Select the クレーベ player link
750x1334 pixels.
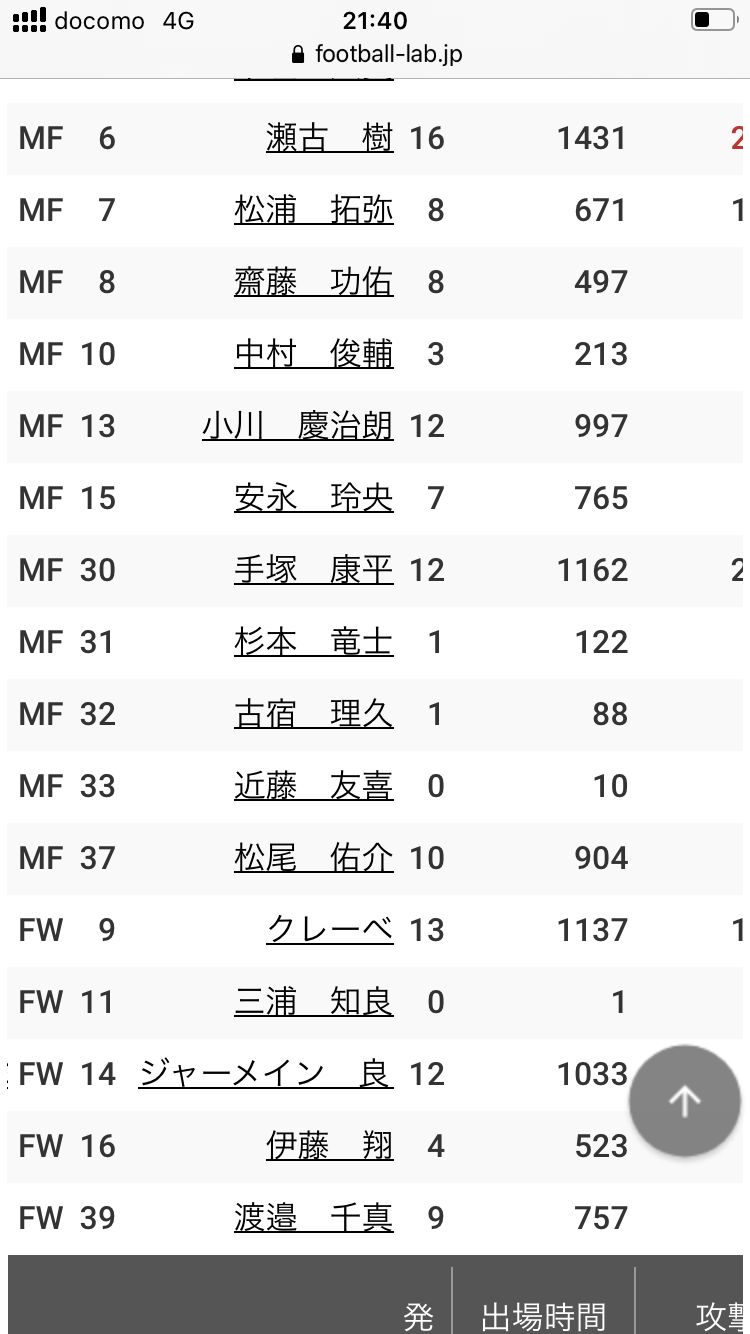click(330, 930)
